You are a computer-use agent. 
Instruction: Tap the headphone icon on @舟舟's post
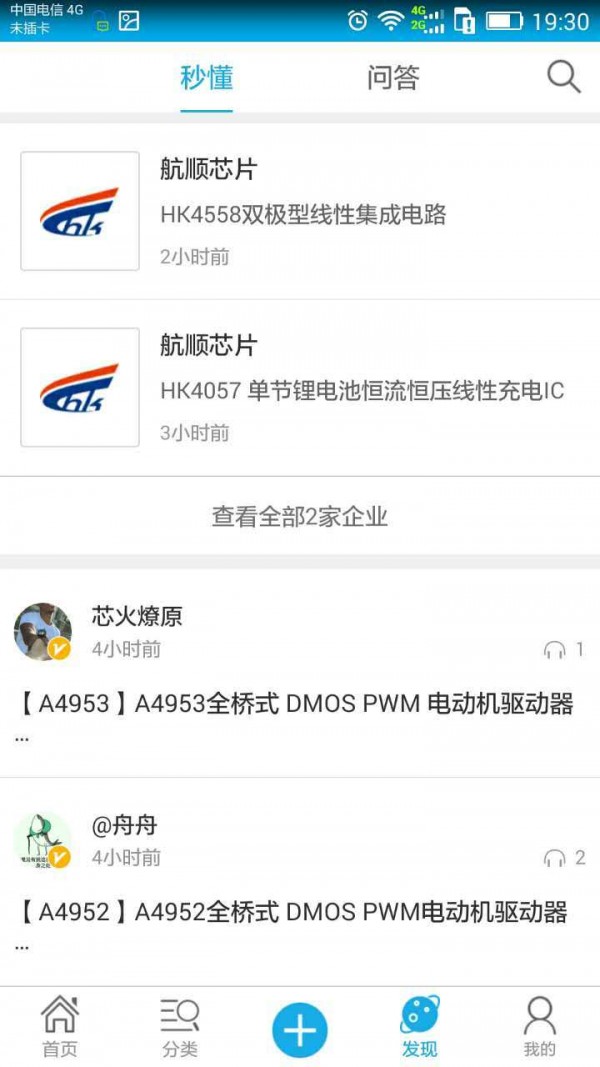554,858
